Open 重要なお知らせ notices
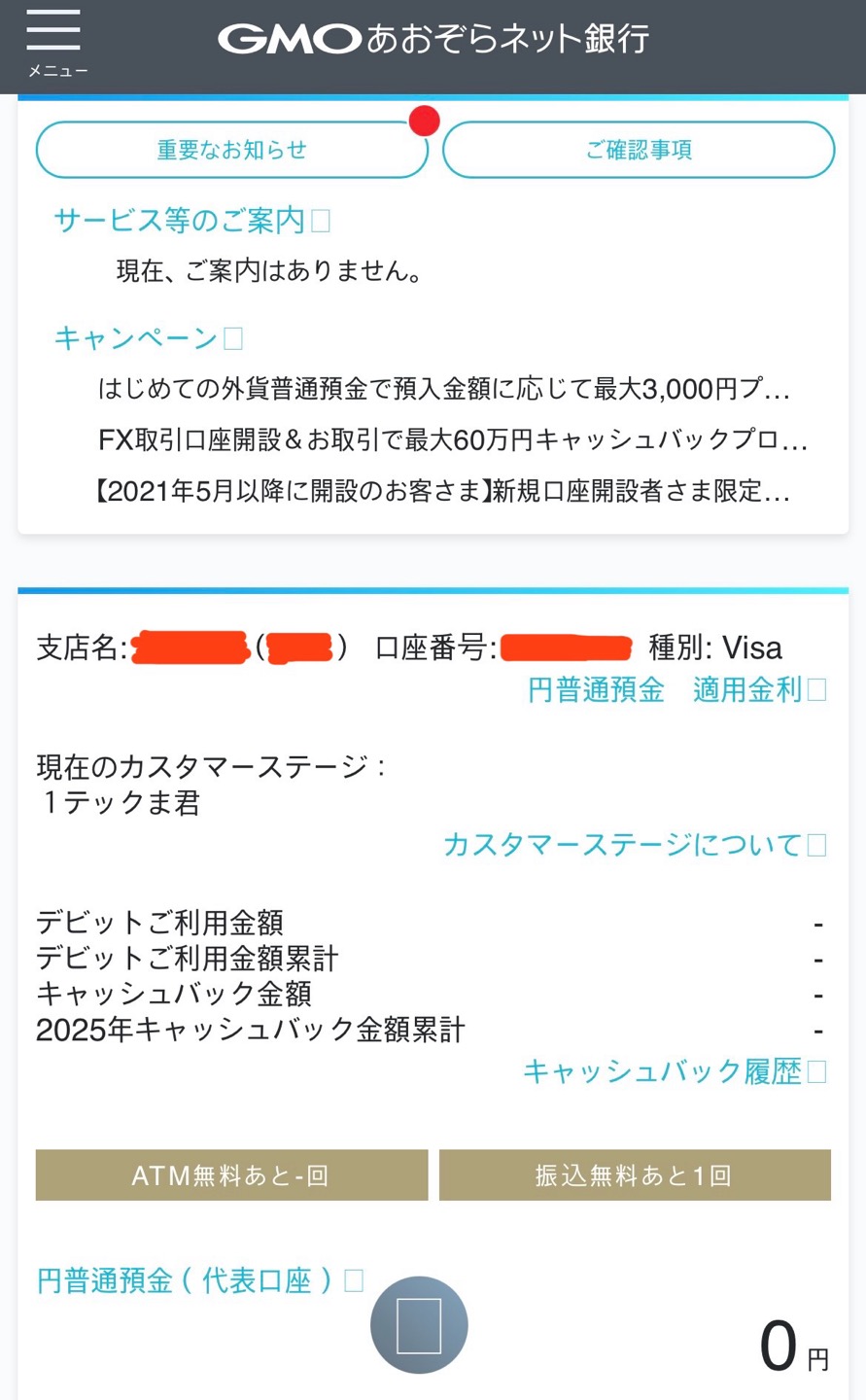 231,150
